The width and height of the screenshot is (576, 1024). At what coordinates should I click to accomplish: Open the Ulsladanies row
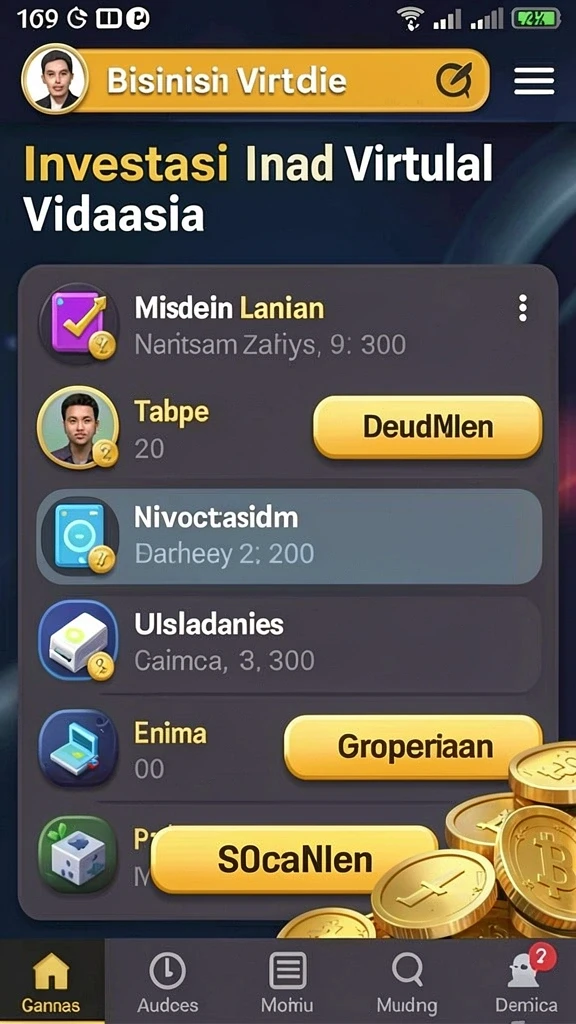(289, 643)
